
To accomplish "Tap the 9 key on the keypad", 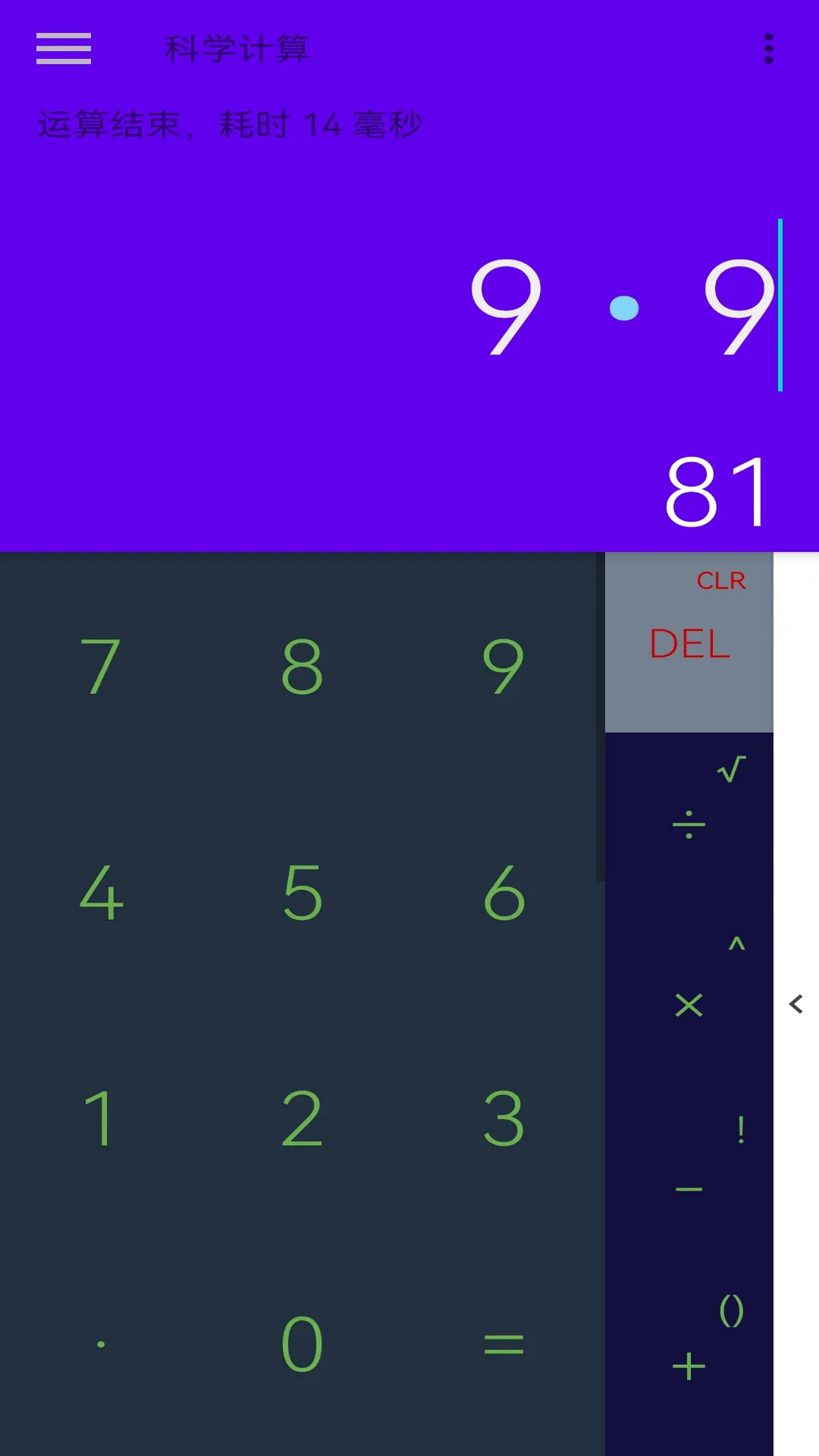I will [x=504, y=666].
